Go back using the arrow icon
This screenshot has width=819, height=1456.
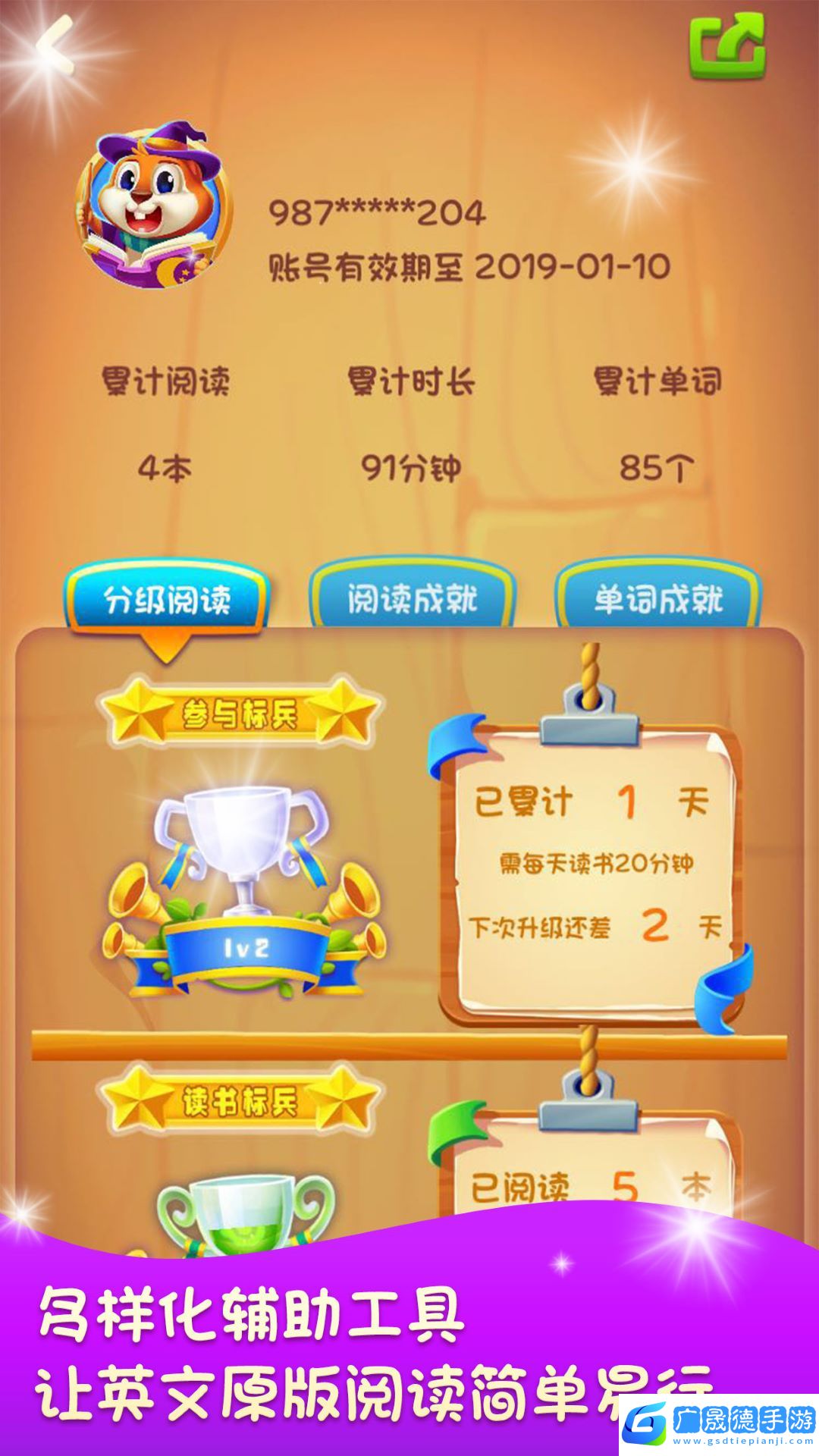click(55, 45)
